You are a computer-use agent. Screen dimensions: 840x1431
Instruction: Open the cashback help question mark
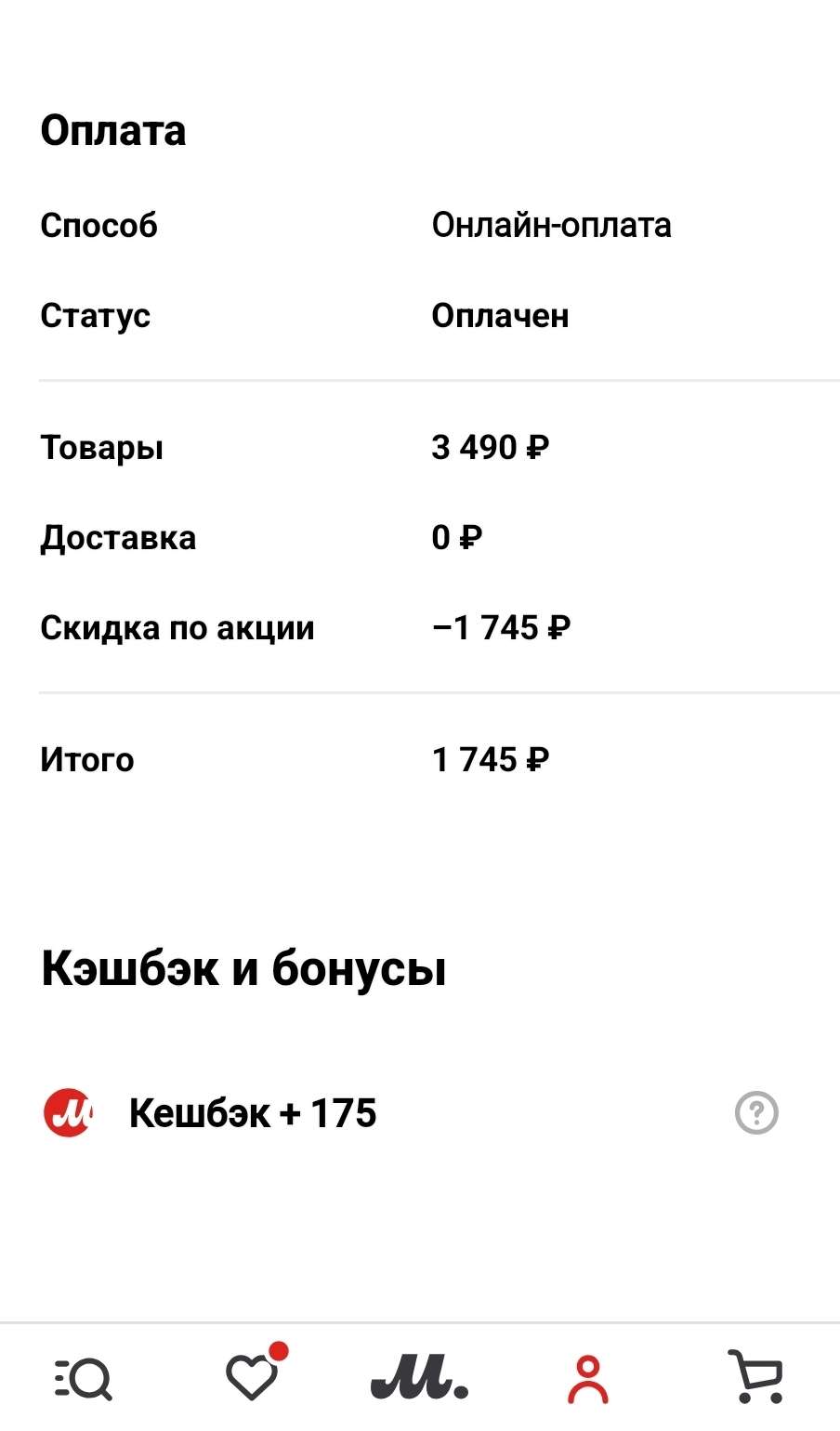(756, 1112)
